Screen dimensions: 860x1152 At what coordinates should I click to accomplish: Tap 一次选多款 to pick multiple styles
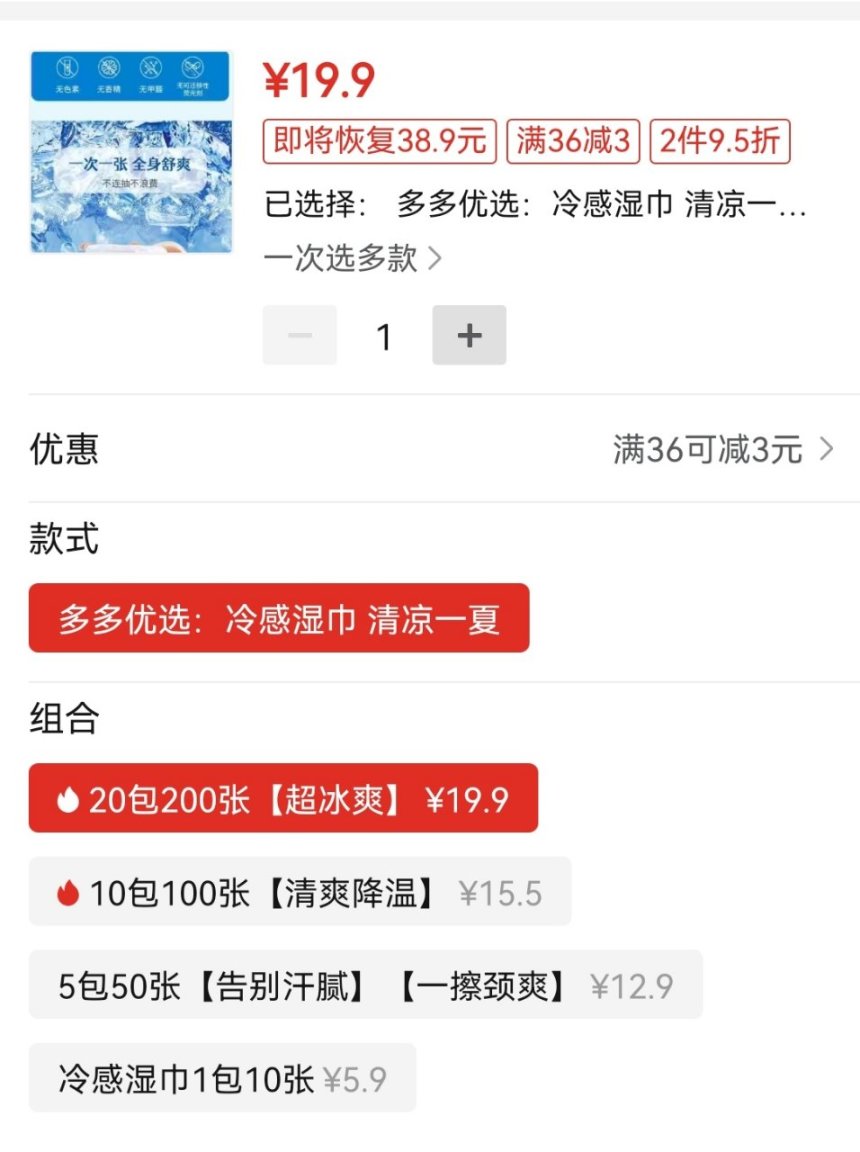pyautogui.click(x=352, y=259)
